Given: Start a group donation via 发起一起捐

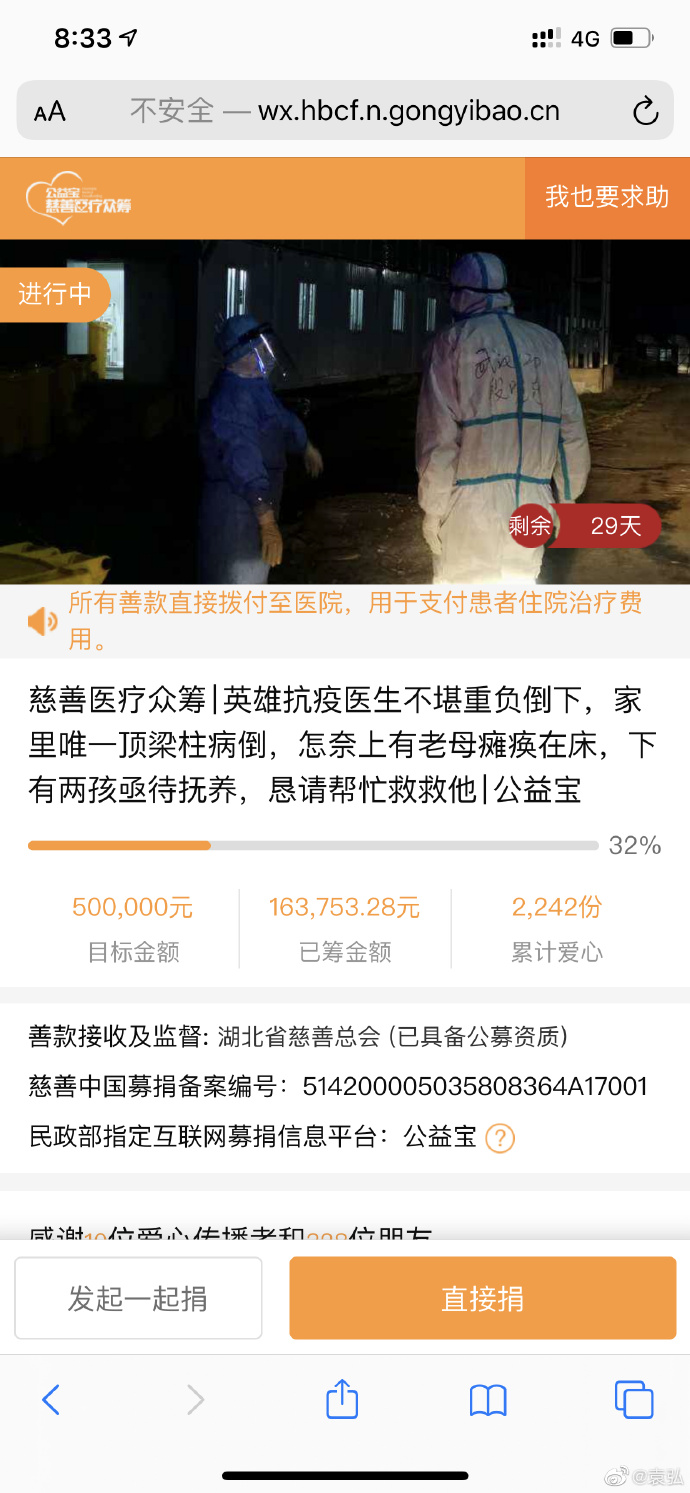Looking at the screenshot, I should tap(138, 1298).
